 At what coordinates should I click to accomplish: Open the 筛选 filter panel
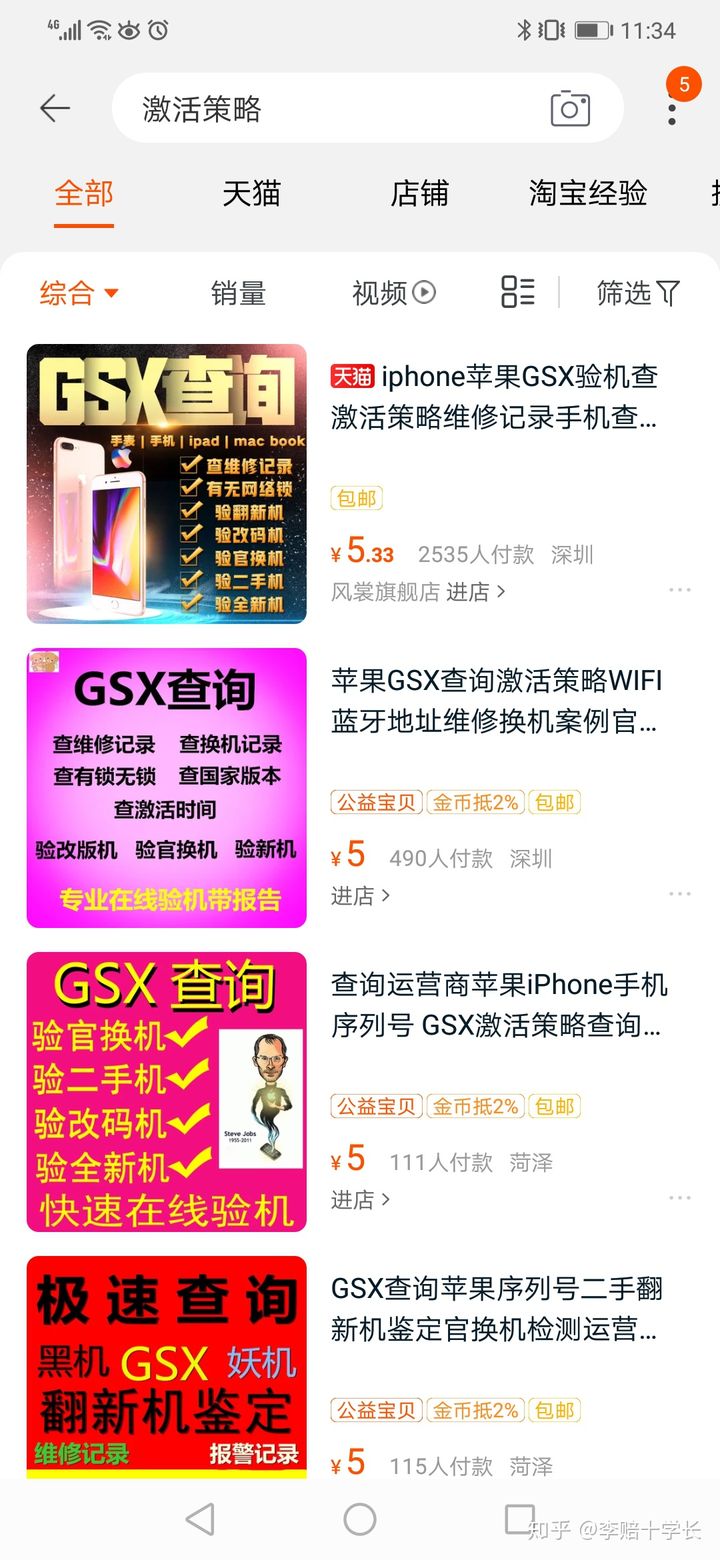[x=638, y=292]
